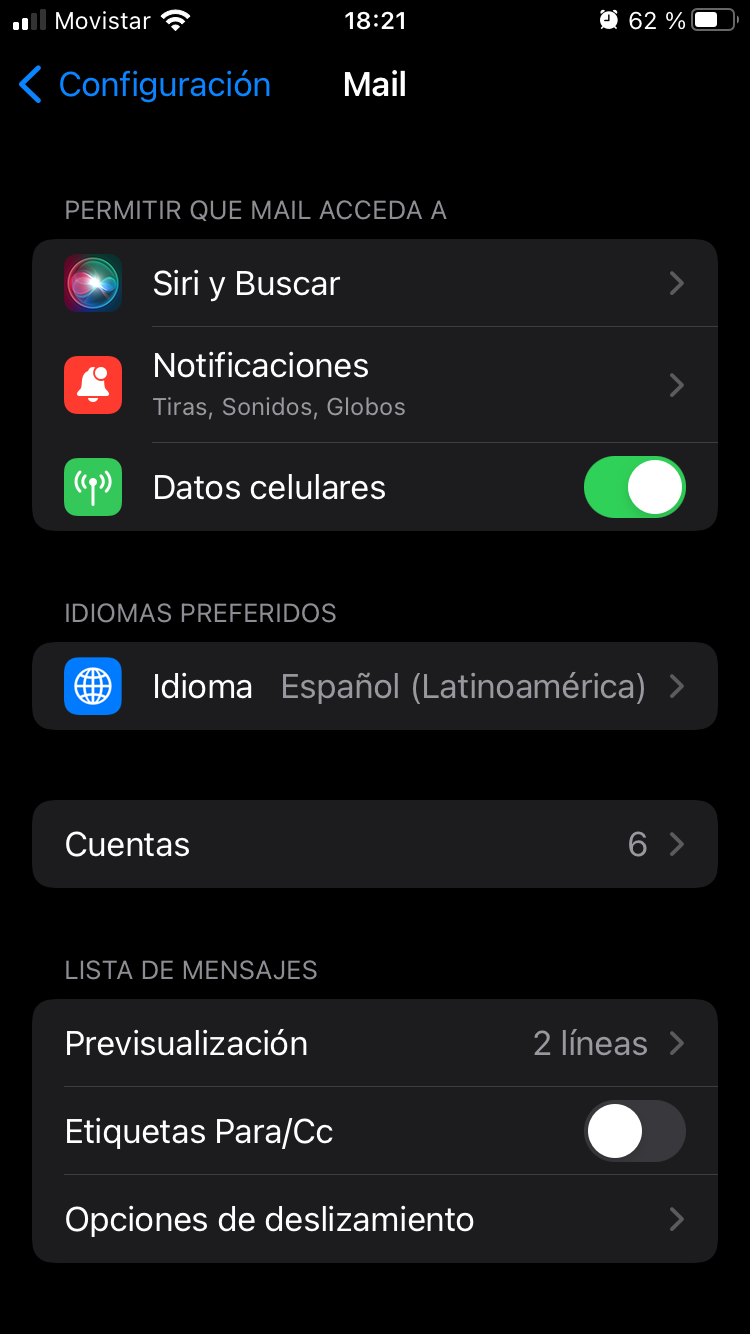Open the Cuentas list
750x1334 pixels.
pyautogui.click(x=375, y=844)
